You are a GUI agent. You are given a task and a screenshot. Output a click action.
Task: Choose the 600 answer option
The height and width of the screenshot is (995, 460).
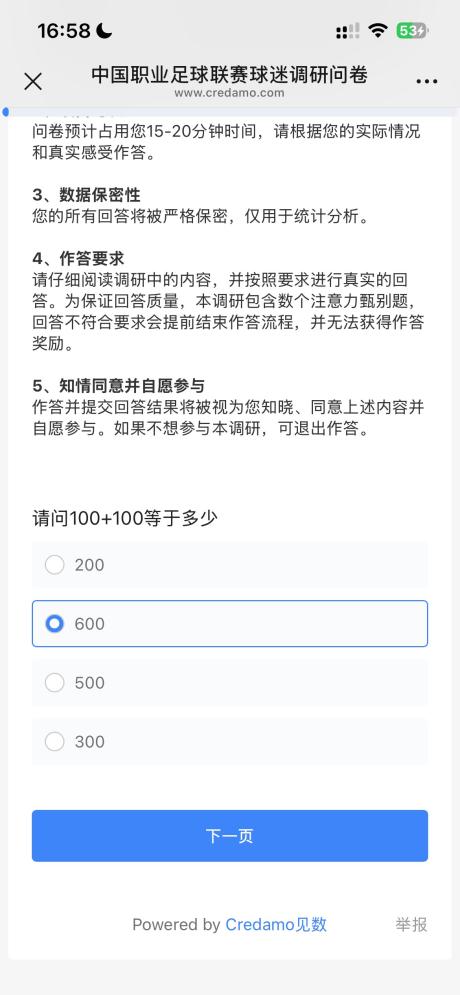pyautogui.click(x=230, y=624)
